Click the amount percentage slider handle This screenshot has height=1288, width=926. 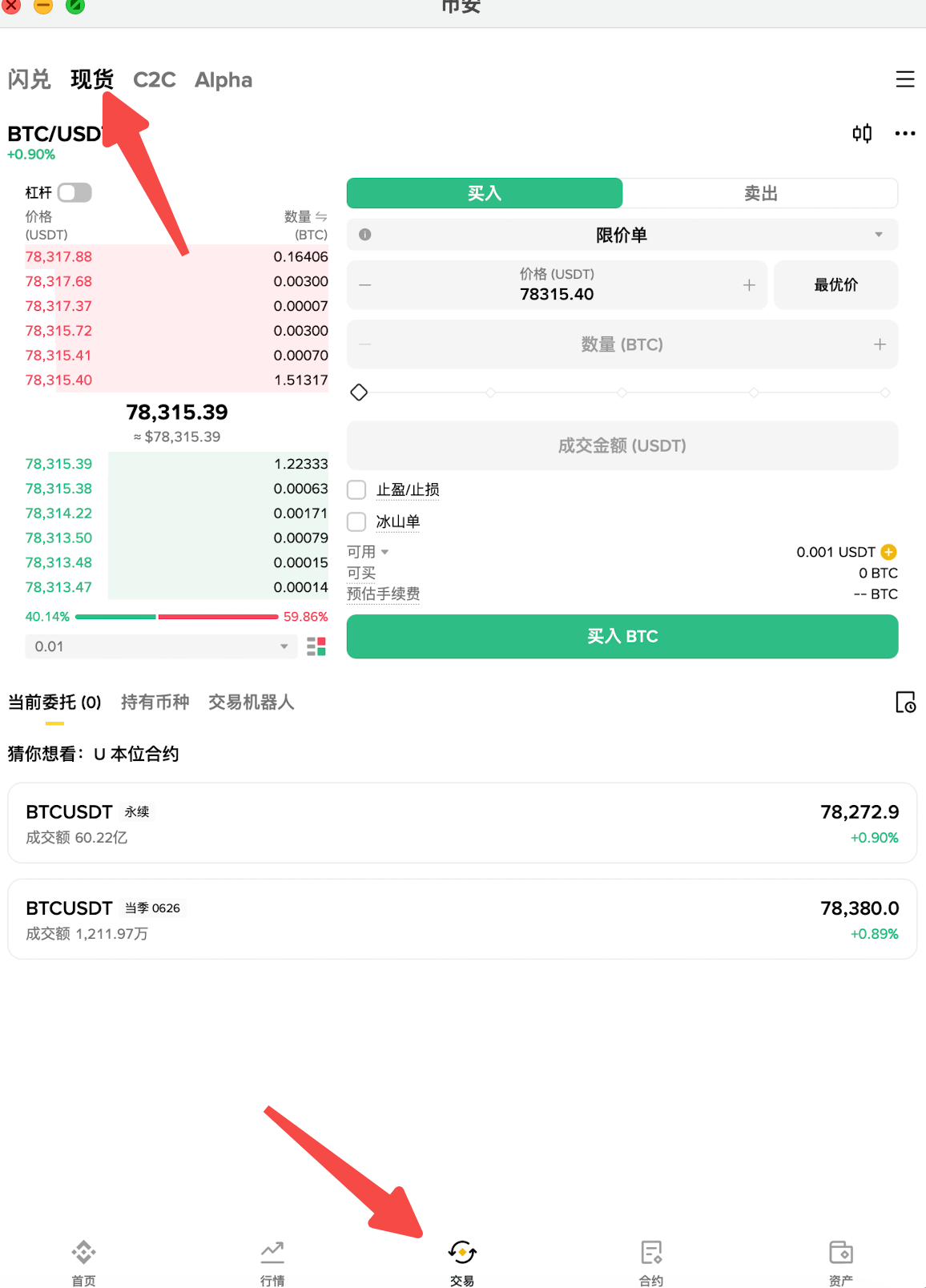click(x=359, y=392)
